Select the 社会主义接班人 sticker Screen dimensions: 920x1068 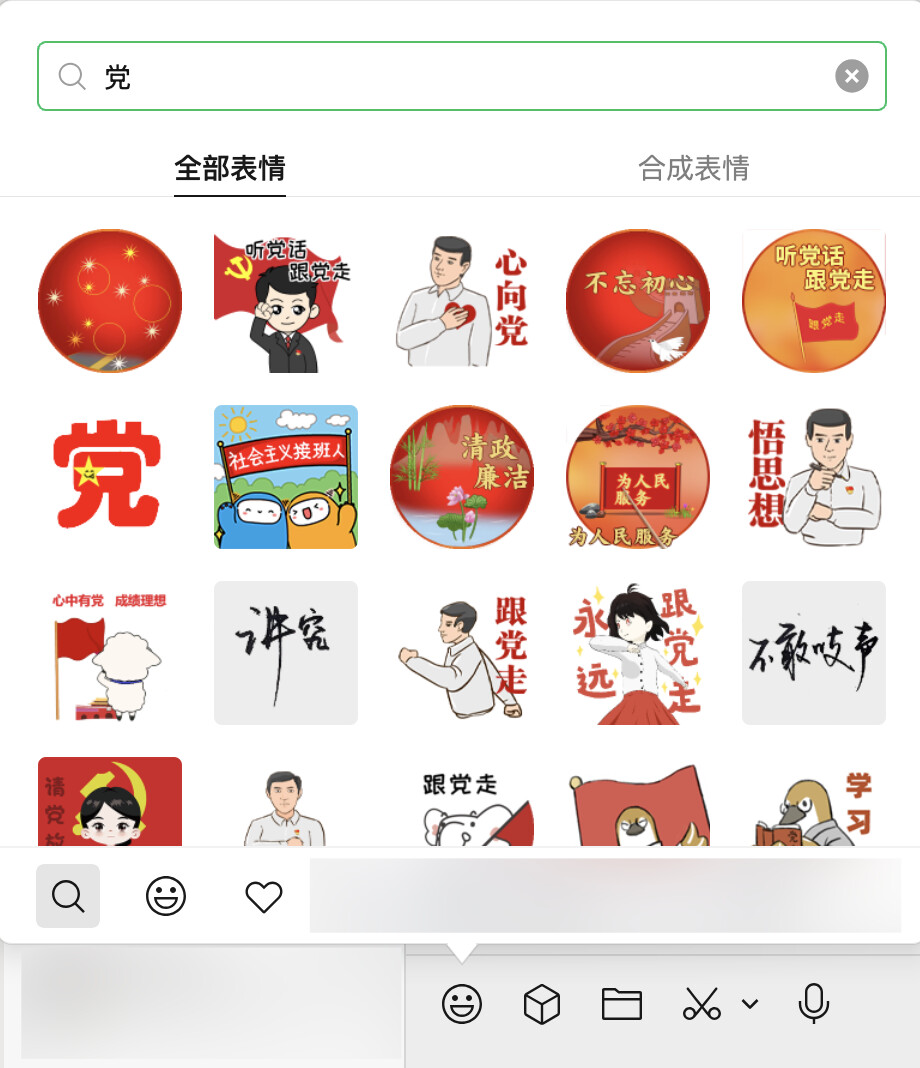tap(286, 477)
